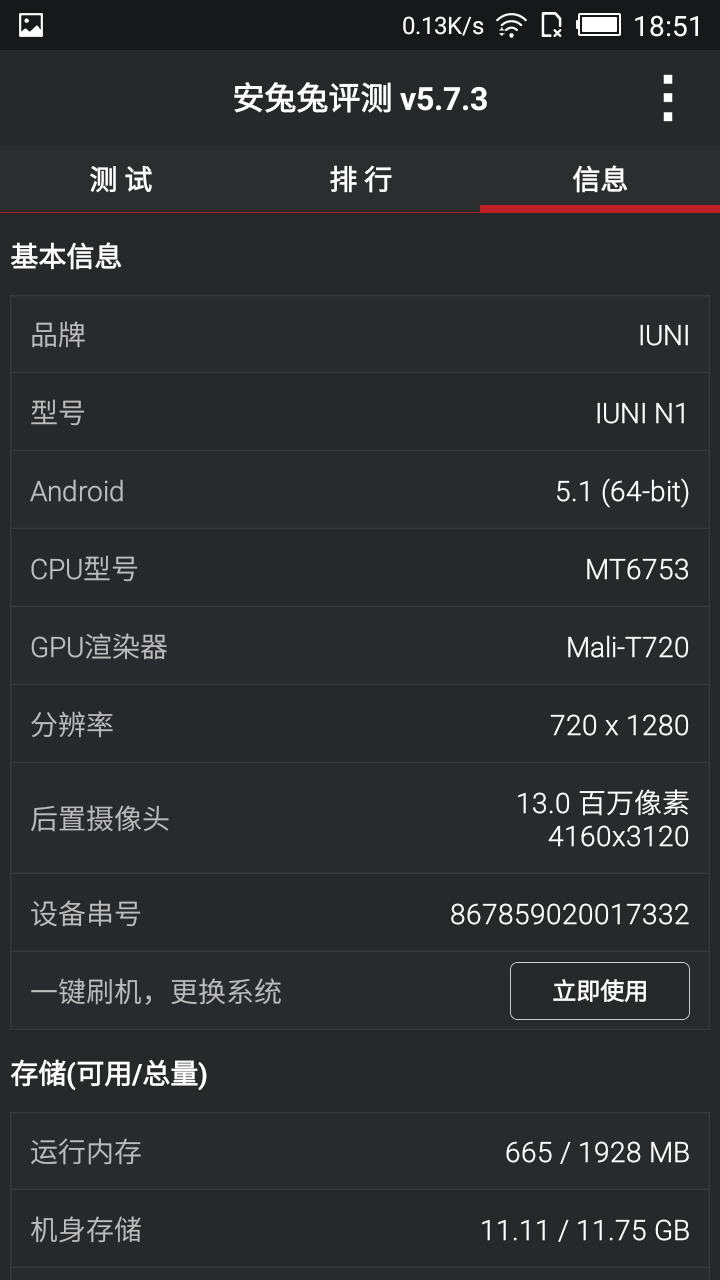720x1280 pixels.
Task: Tap the 型号 row showing IUNI N1
Action: click(360, 412)
